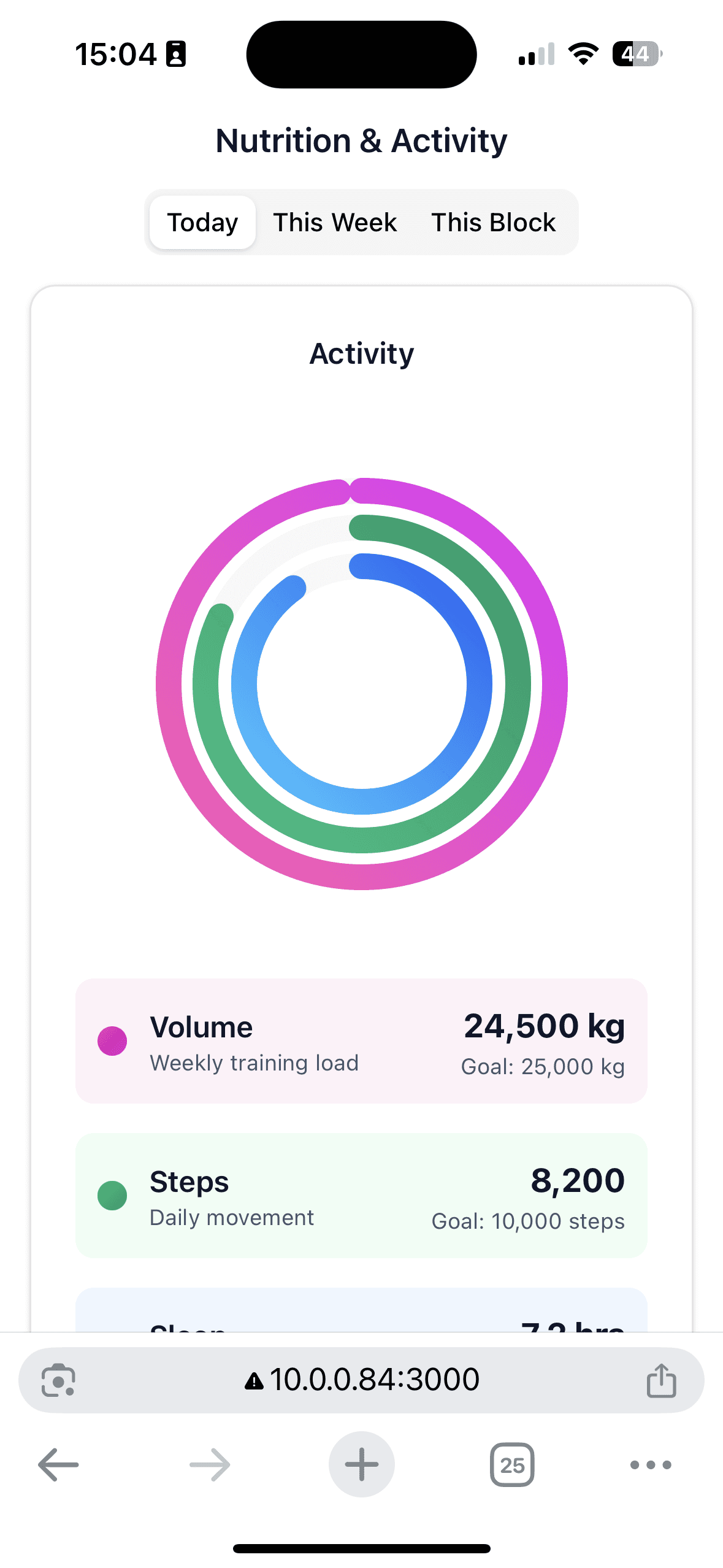Tap the page scan icon in the toolbar
Viewport: 723px width, 1568px height.
(58, 1380)
